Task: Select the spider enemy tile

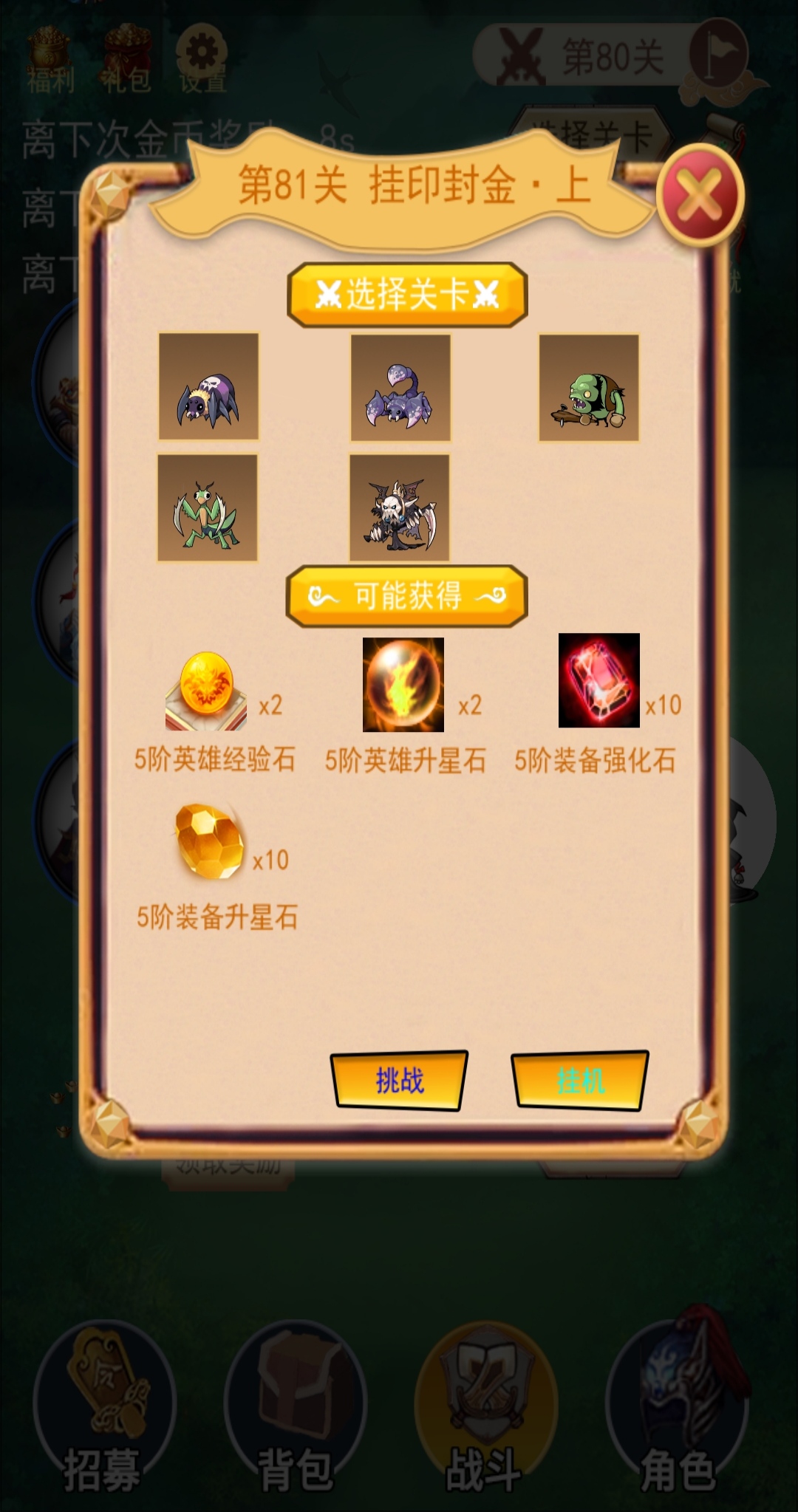Action: pyautogui.click(x=208, y=386)
